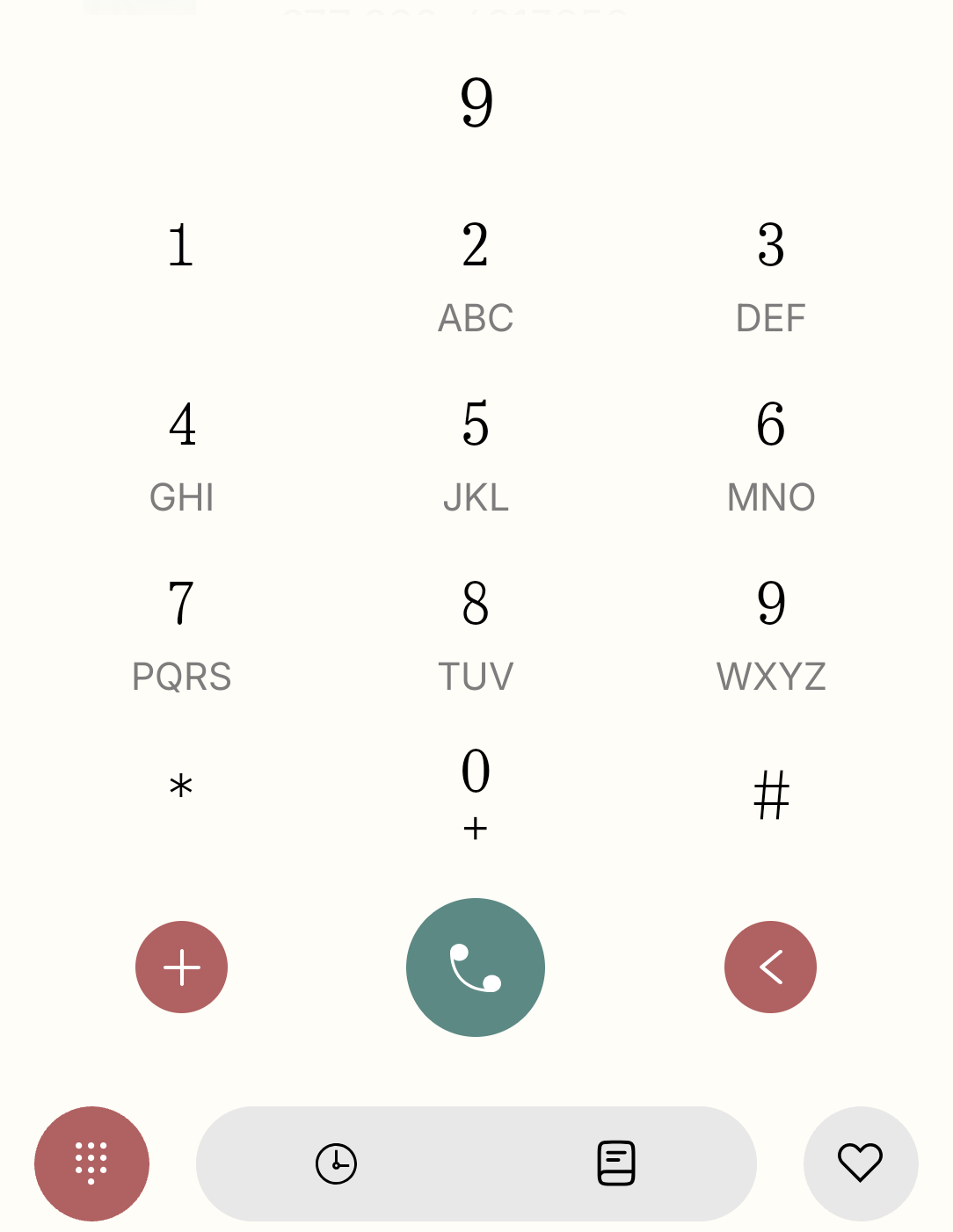Enter digit 5 JKL
This screenshot has height=1232, width=953.
(x=476, y=453)
